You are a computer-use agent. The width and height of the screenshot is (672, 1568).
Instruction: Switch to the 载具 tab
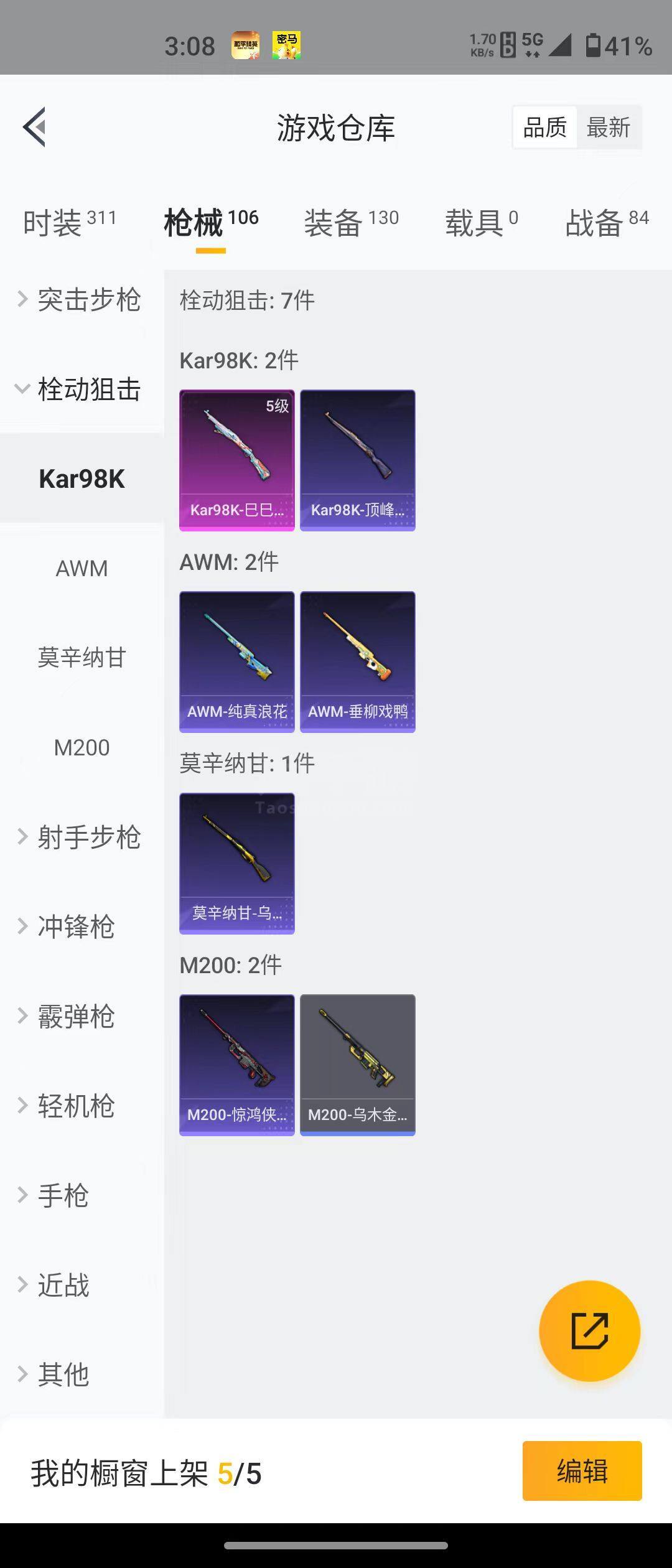click(x=481, y=222)
